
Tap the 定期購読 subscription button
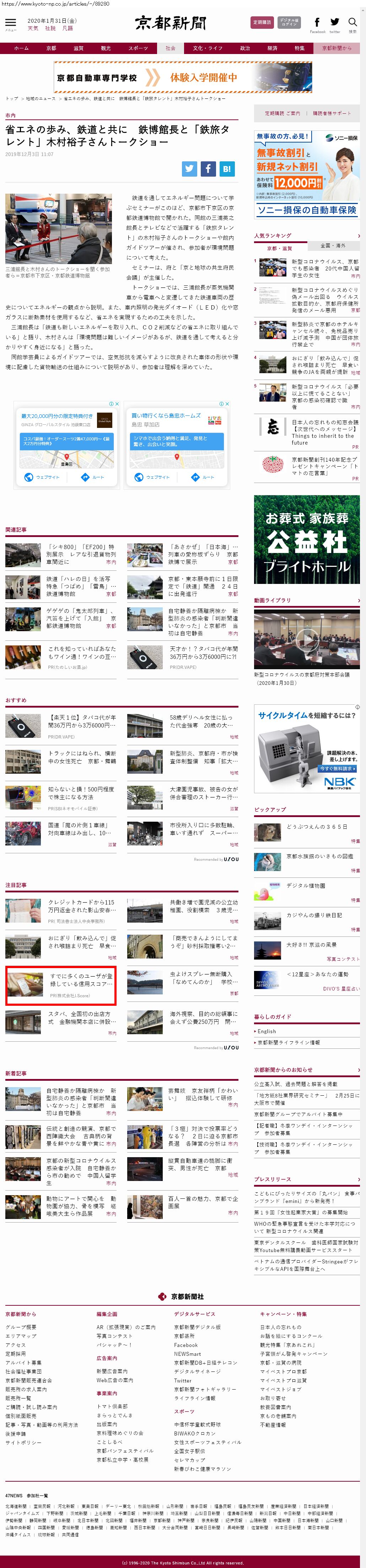point(262,22)
